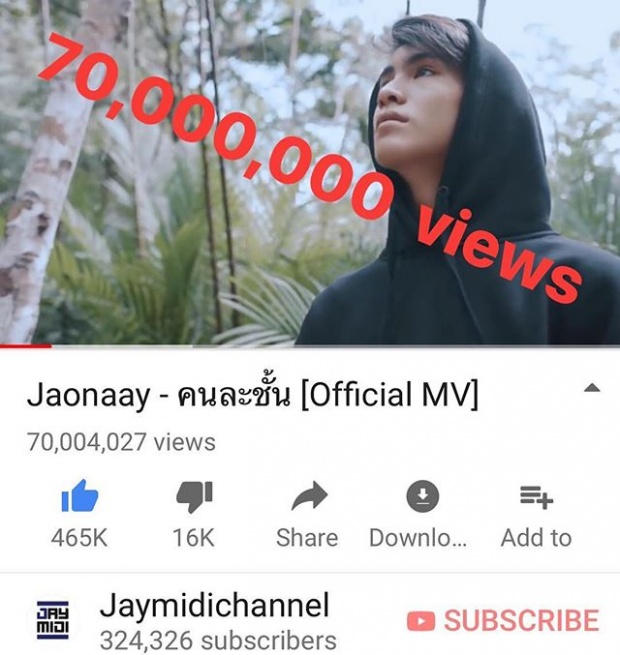Open the Jaymidichannel channel page
The image size is (620, 655).
pyautogui.click(x=215, y=607)
